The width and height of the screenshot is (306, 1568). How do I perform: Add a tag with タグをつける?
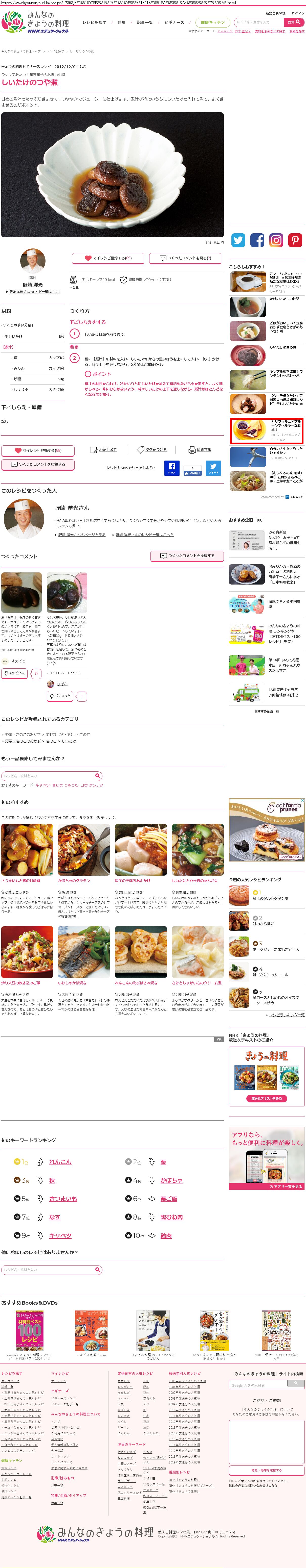(152, 450)
